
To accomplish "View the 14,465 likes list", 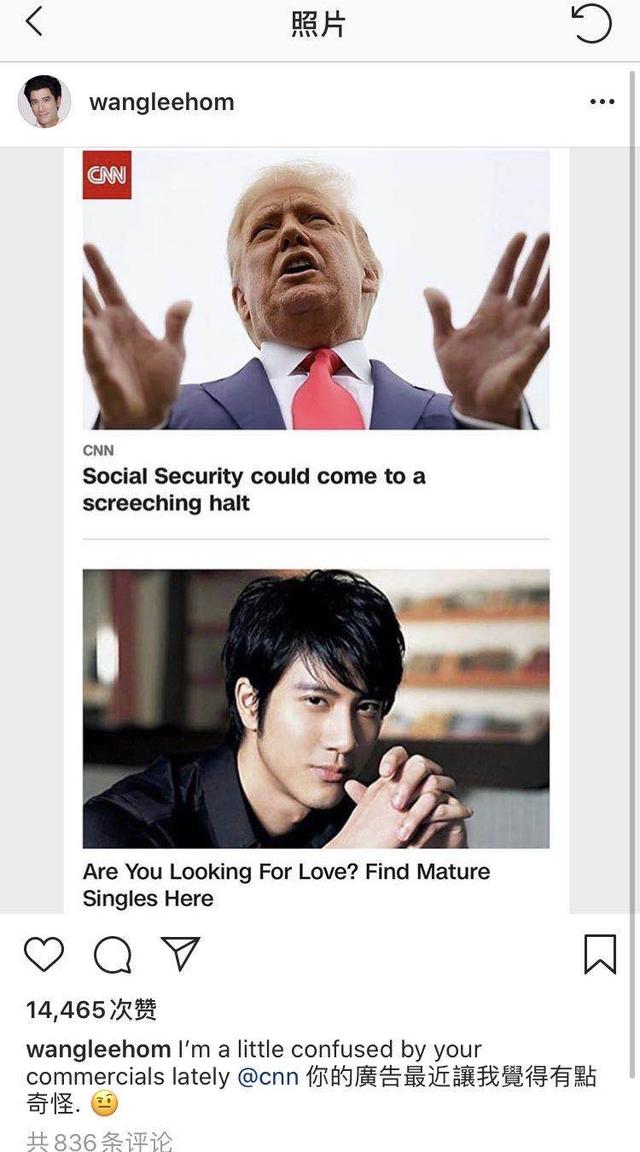I will (91, 1010).
